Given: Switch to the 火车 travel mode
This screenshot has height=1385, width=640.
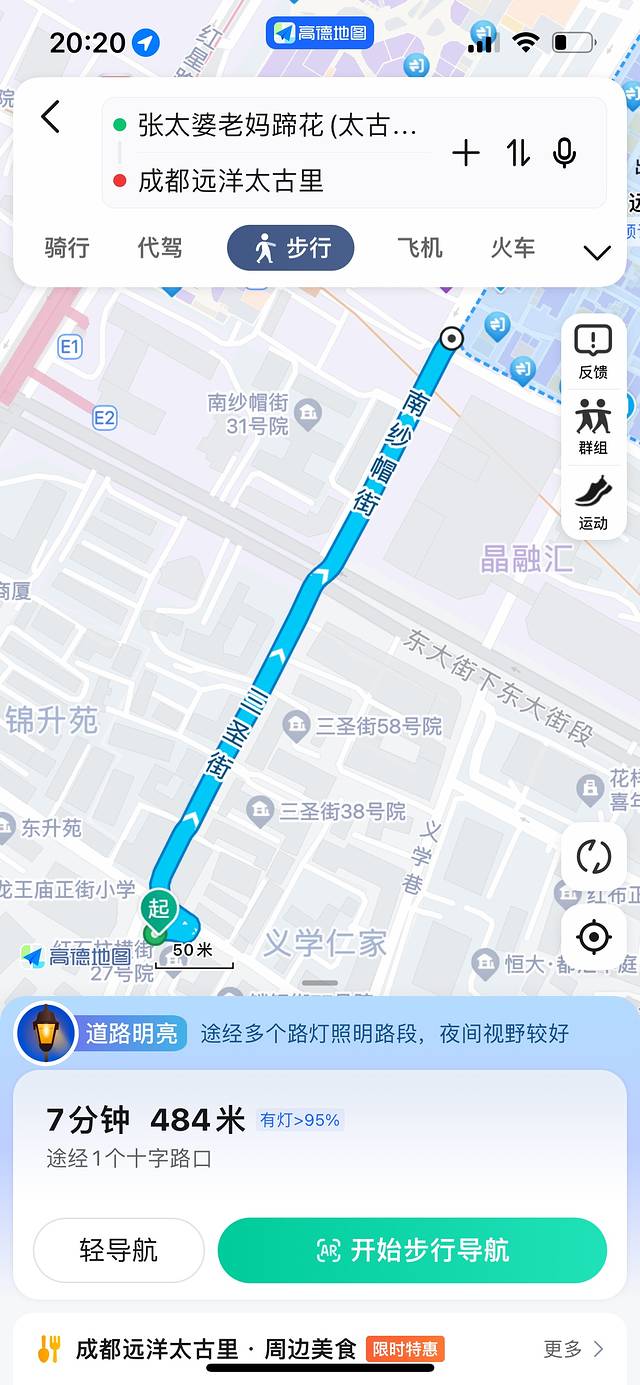Looking at the screenshot, I should (x=512, y=248).
